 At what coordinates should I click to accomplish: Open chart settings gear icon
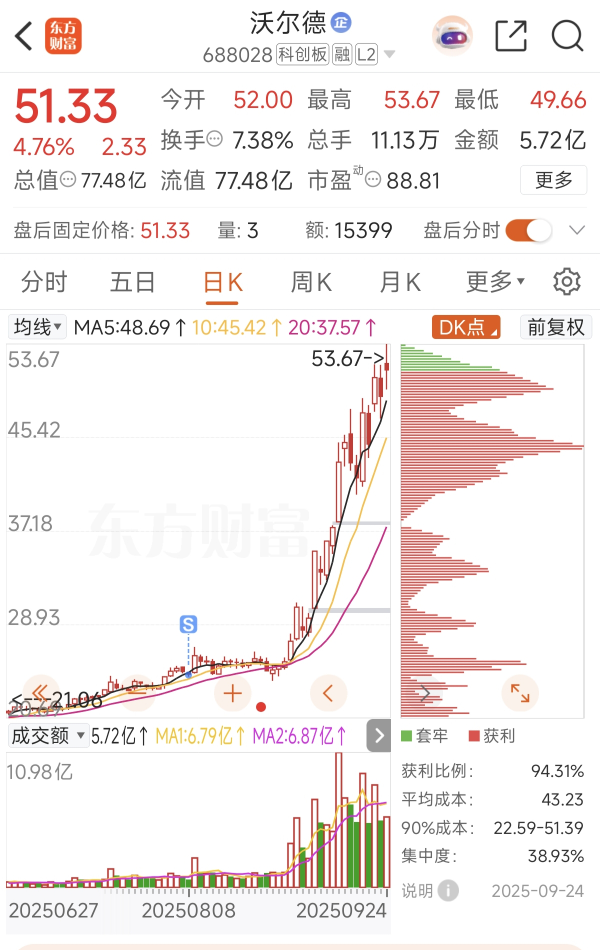tap(567, 282)
